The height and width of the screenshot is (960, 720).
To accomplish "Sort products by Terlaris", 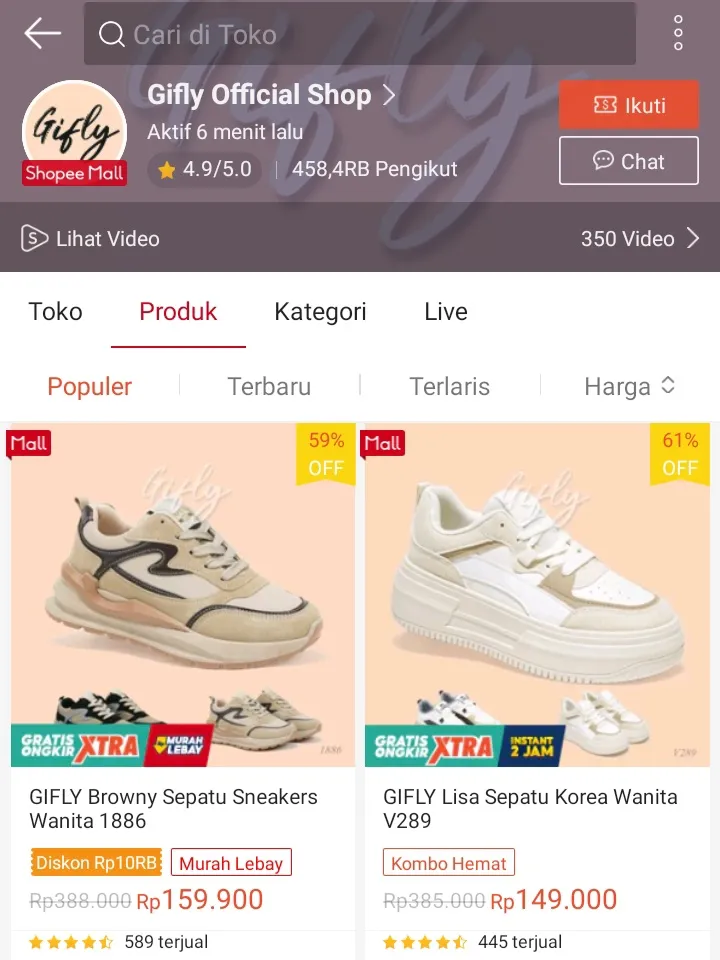I will pos(449,386).
